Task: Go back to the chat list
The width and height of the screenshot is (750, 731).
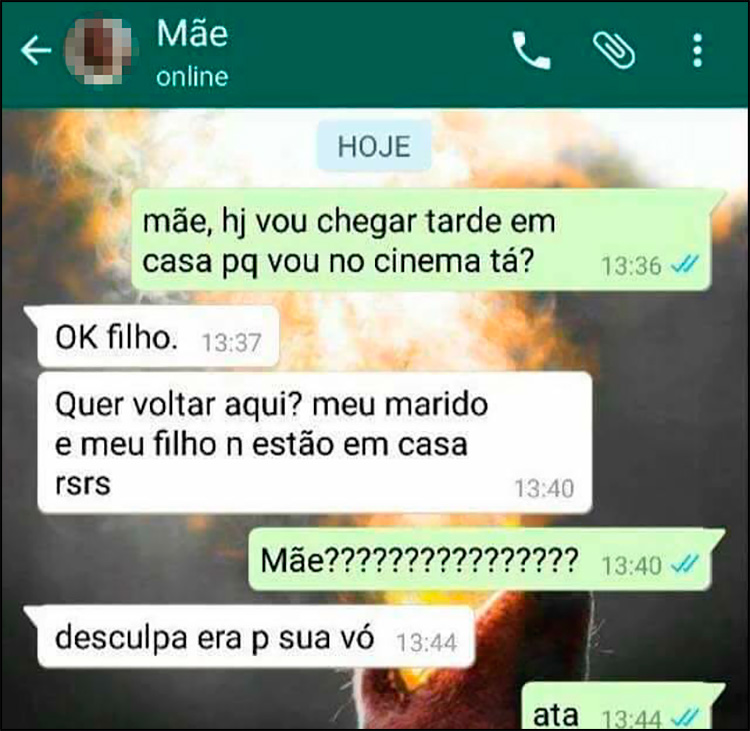Action: point(35,52)
